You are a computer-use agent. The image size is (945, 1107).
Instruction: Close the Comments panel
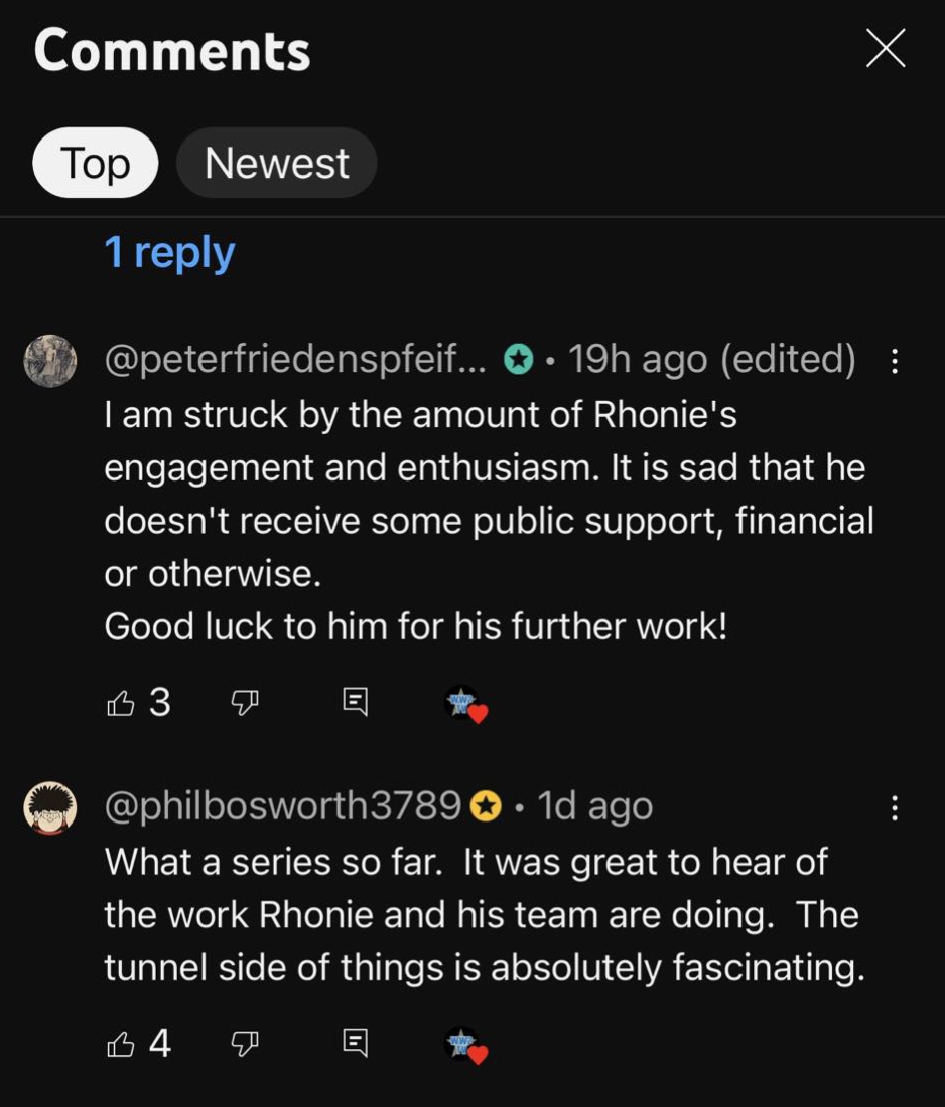point(885,48)
